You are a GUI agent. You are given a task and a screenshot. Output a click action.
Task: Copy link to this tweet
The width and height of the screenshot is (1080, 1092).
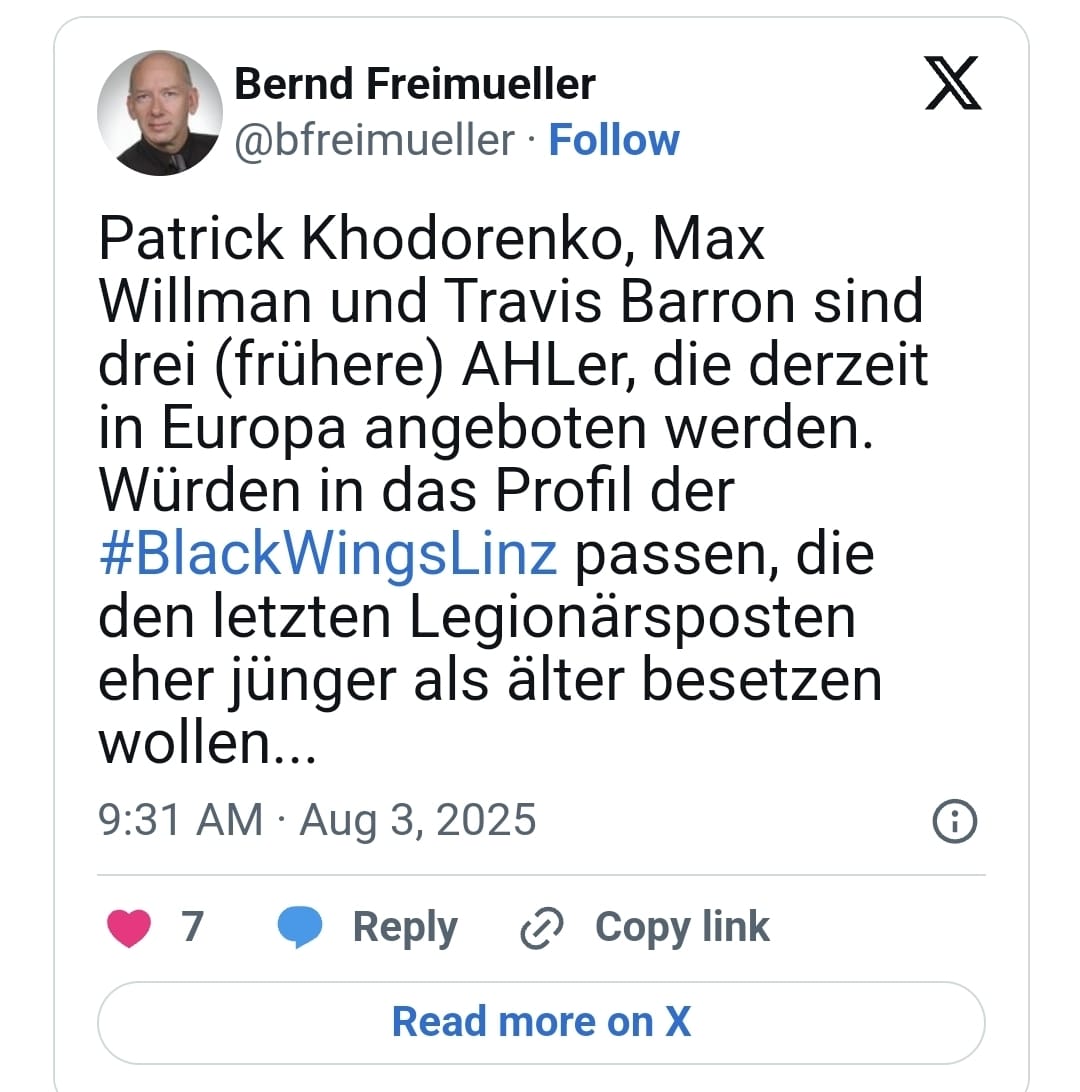click(x=646, y=927)
